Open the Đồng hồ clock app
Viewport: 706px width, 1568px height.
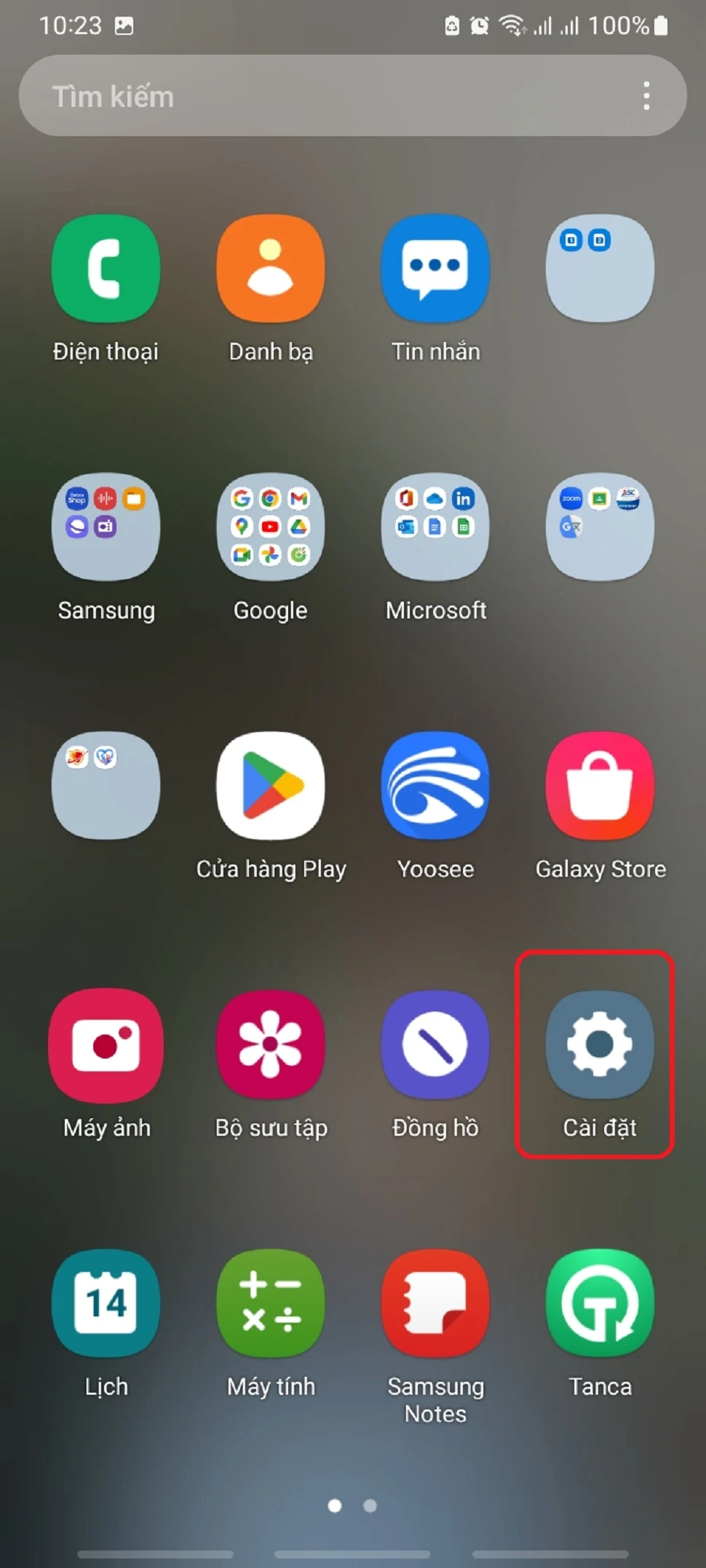pyautogui.click(x=435, y=1045)
